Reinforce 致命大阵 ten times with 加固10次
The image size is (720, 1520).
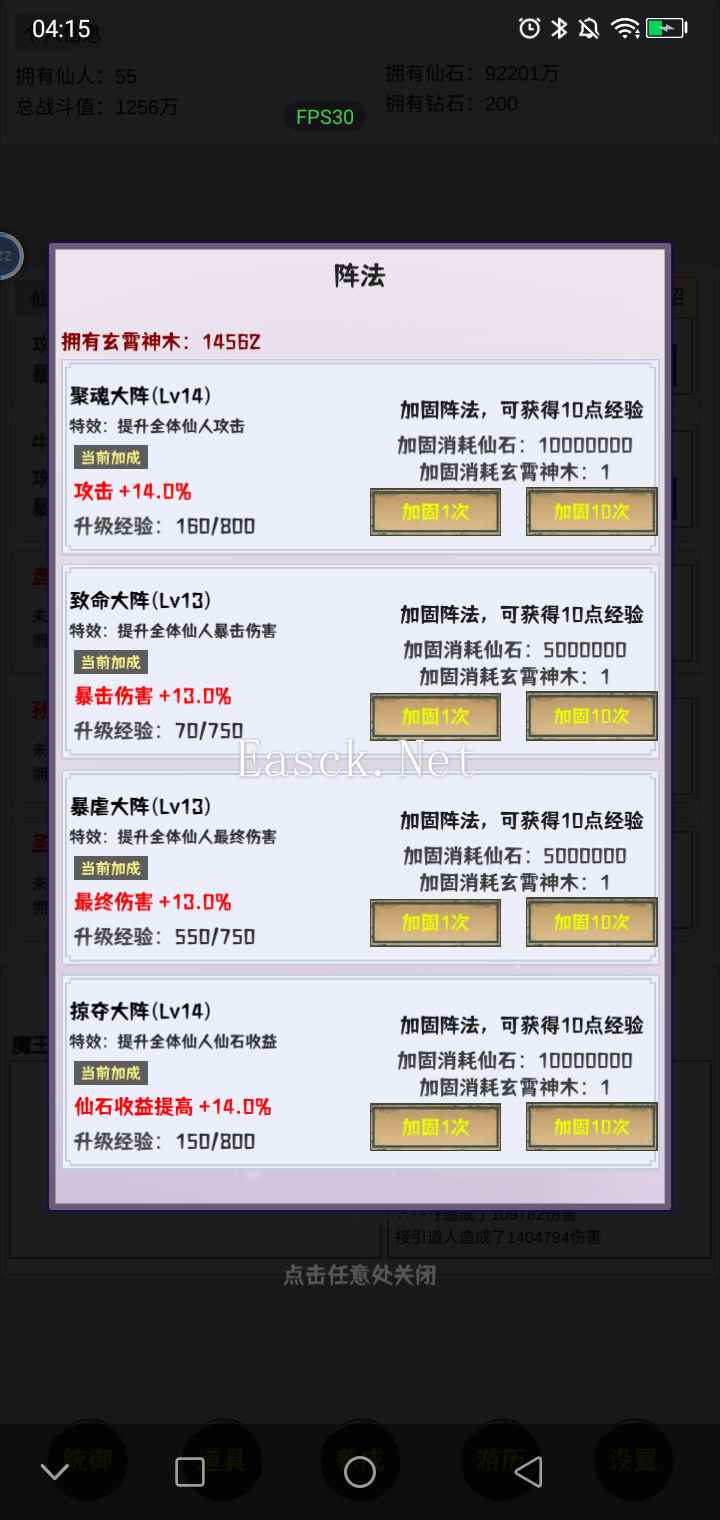pos(591,717)
